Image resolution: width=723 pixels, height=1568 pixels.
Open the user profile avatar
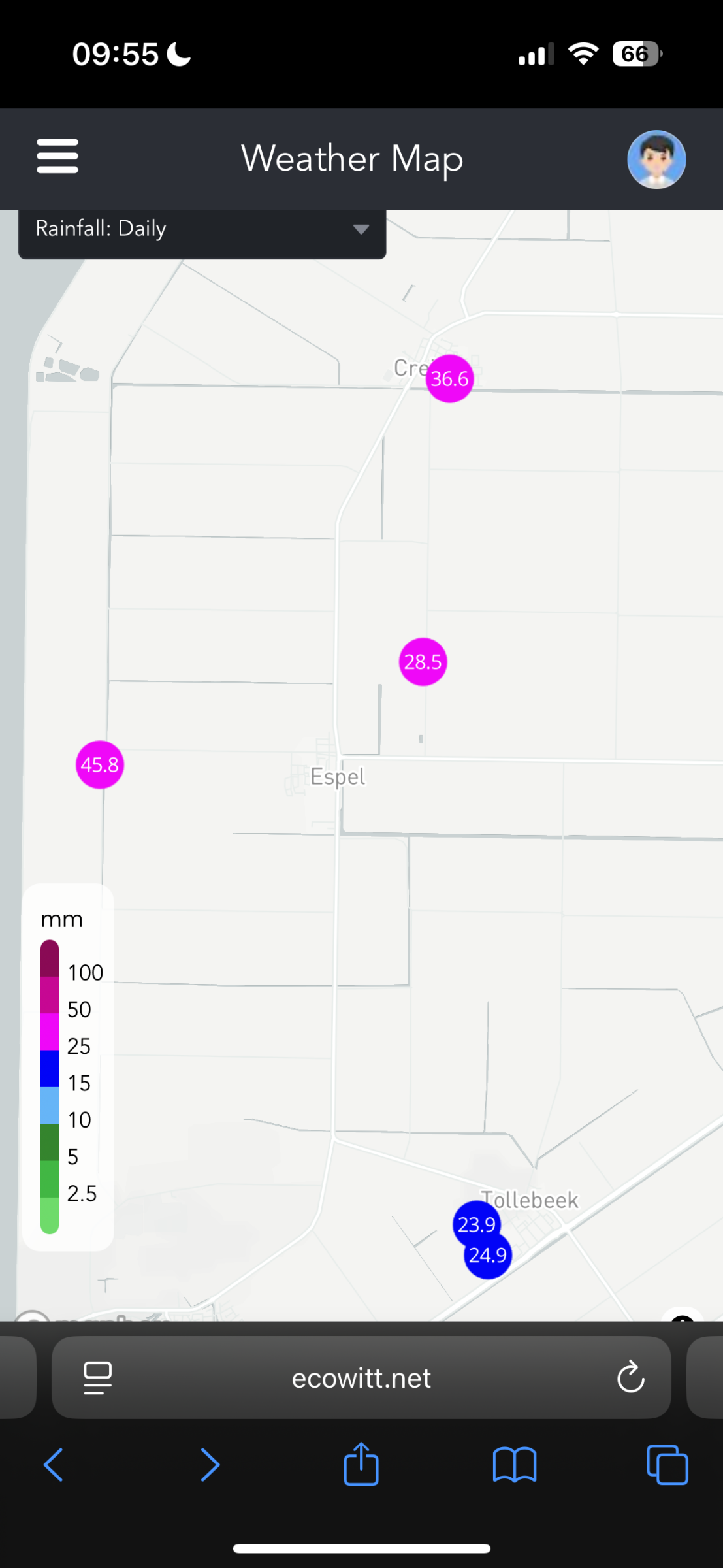(x=656, y=159)
